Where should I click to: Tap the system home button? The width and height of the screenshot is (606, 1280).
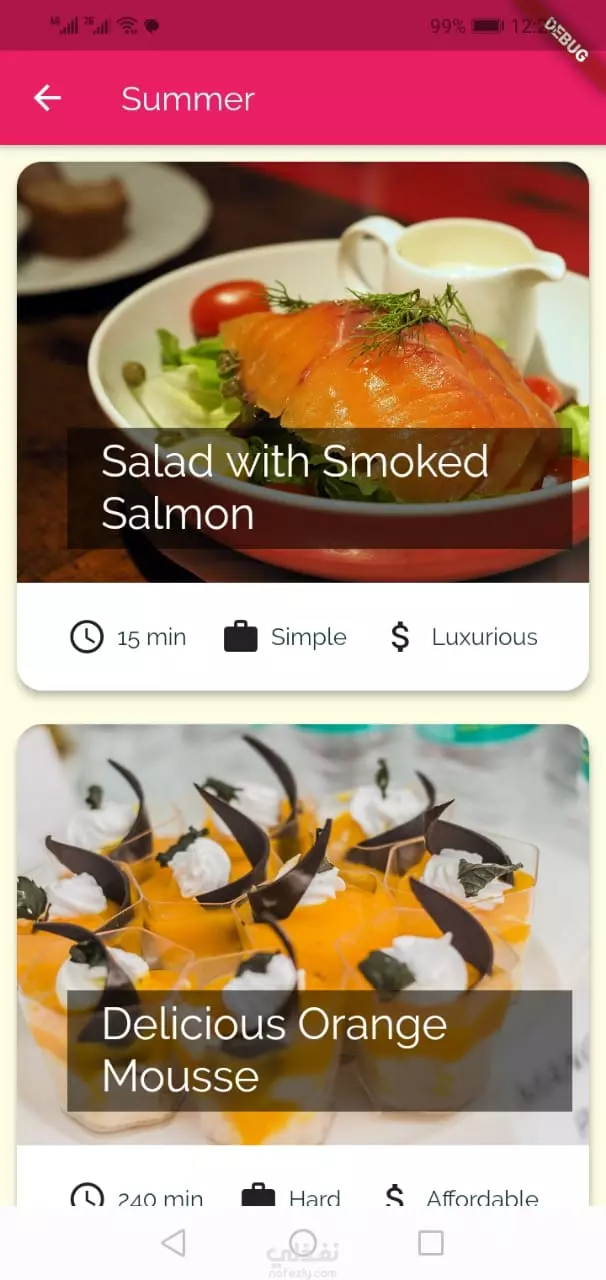[x=303, y=1243]
